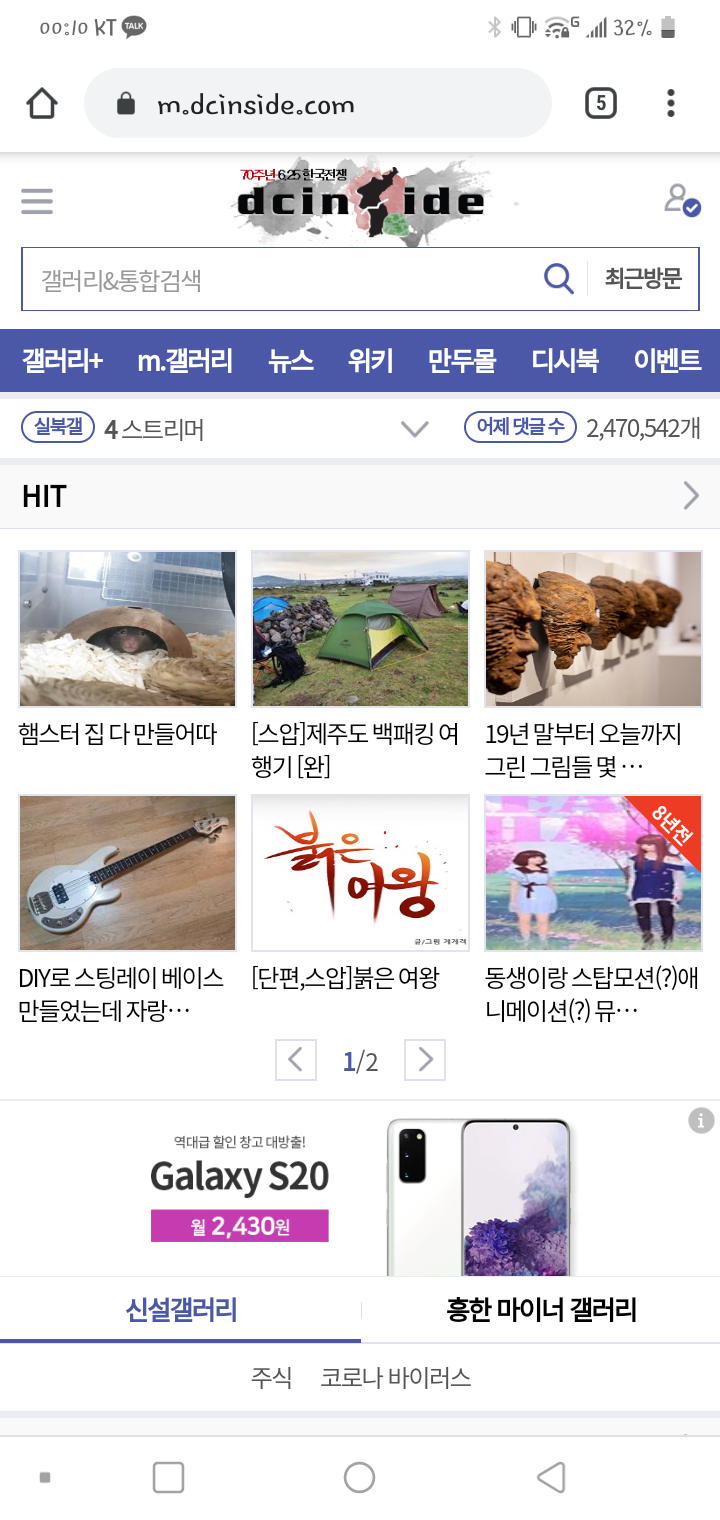Screen dimensions: 720x1520
Task: Open the 코로나 바이러스 gallery link
Action: (x=395, y=1378)
